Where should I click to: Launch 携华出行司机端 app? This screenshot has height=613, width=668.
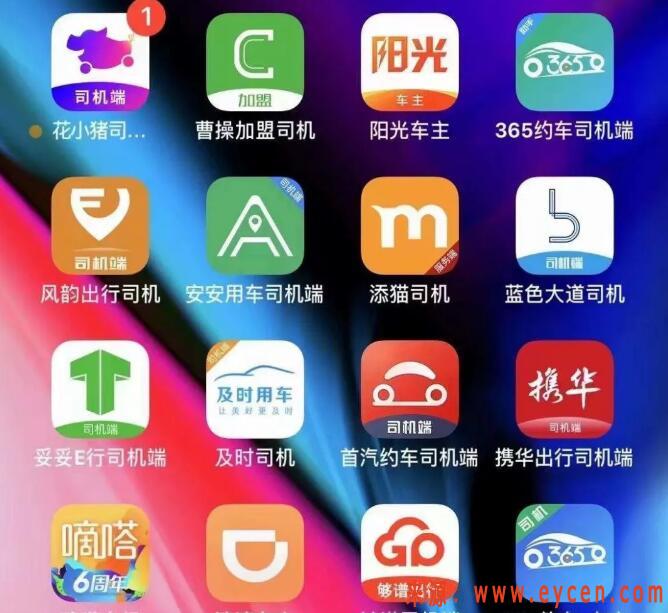tap(564, 389)
